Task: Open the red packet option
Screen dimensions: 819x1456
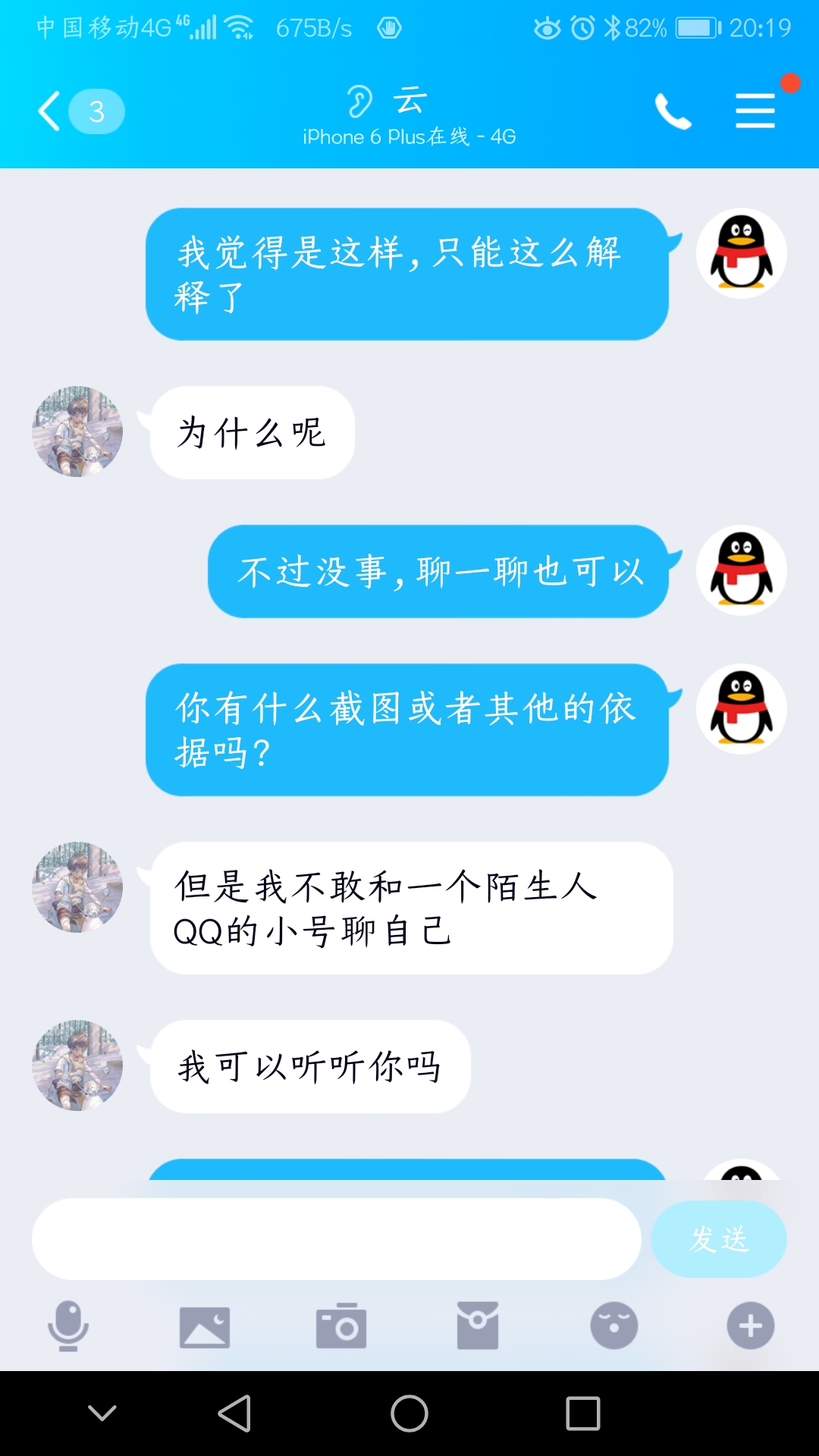Action: 478,1326
